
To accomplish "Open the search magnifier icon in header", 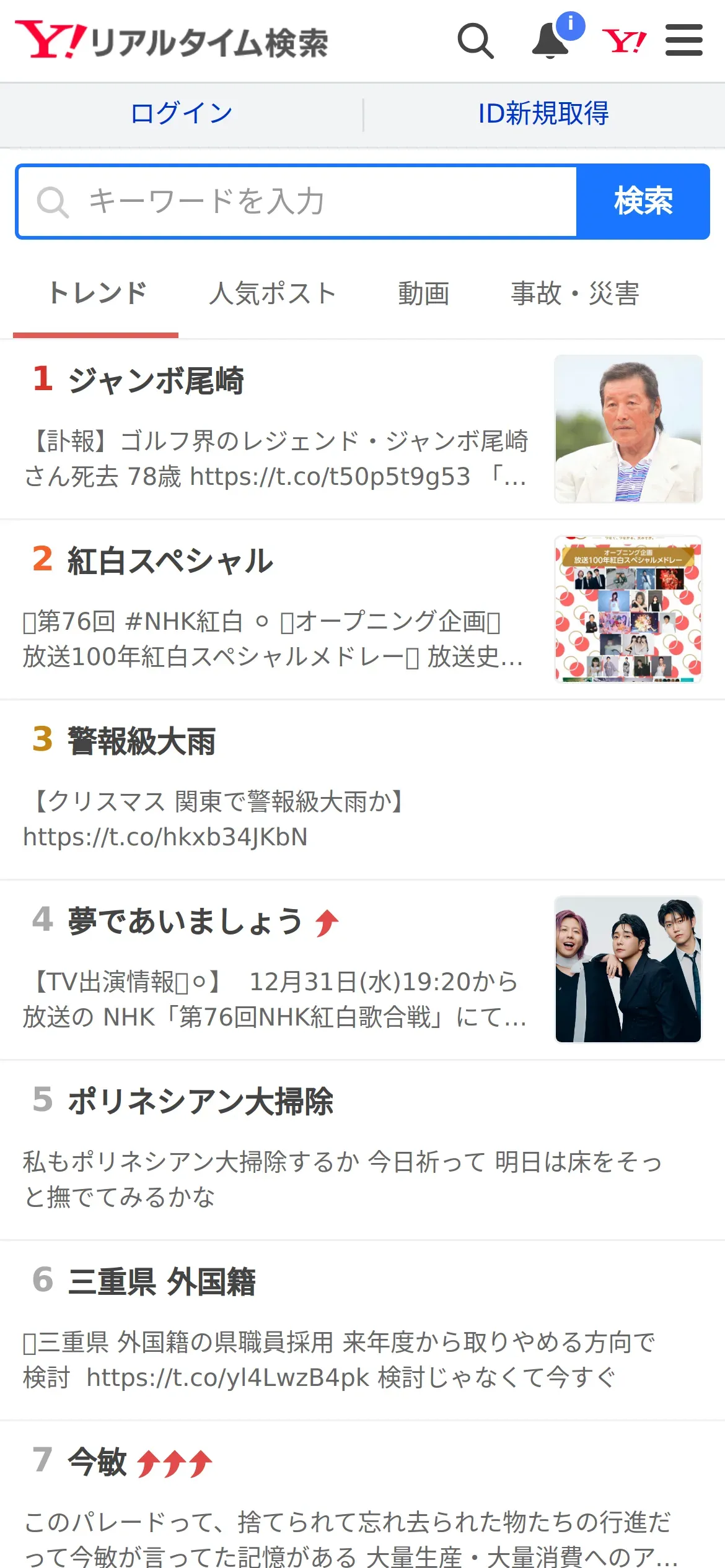I will 475,41.
